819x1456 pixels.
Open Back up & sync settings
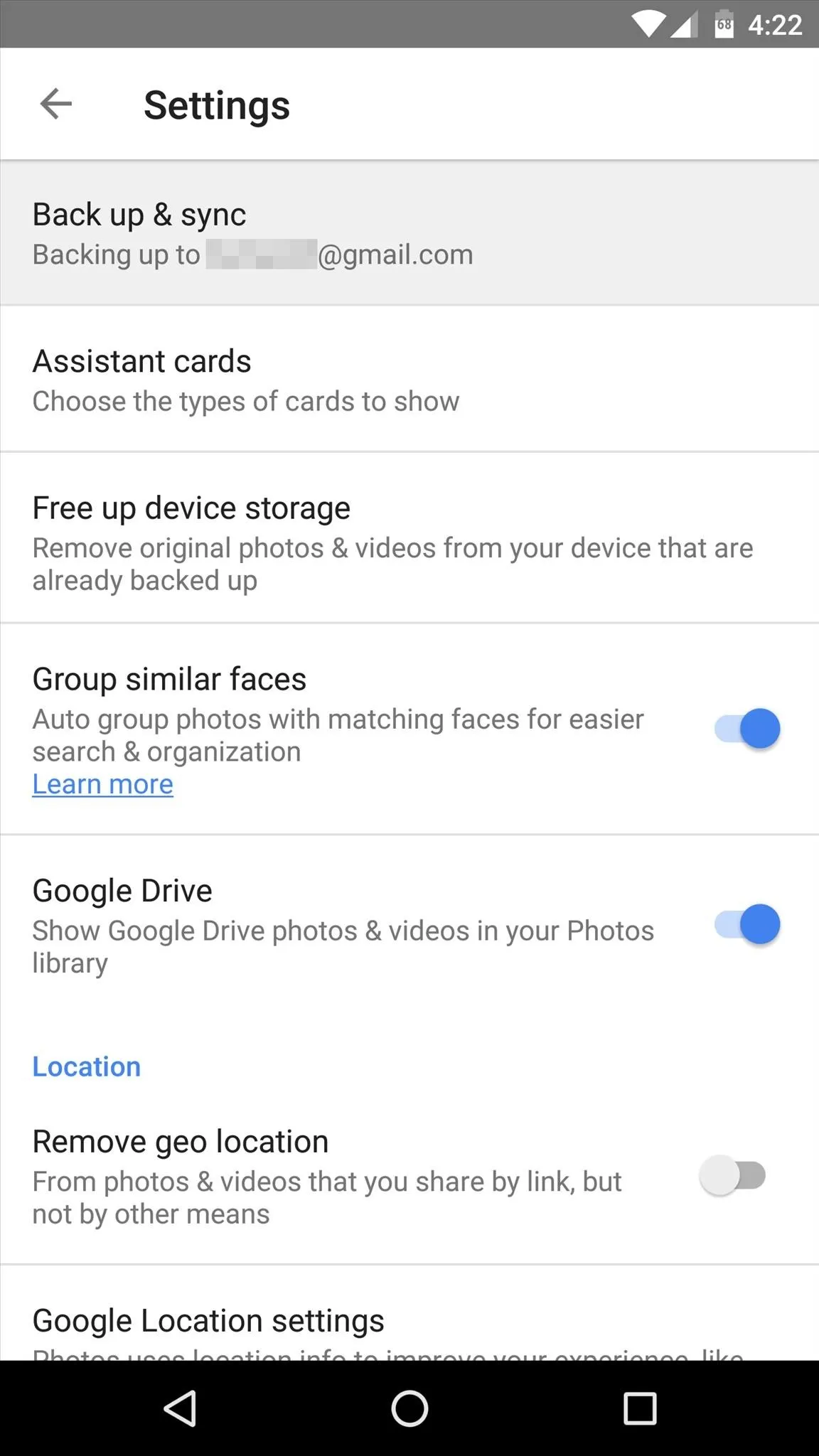[x=409, y=233]
